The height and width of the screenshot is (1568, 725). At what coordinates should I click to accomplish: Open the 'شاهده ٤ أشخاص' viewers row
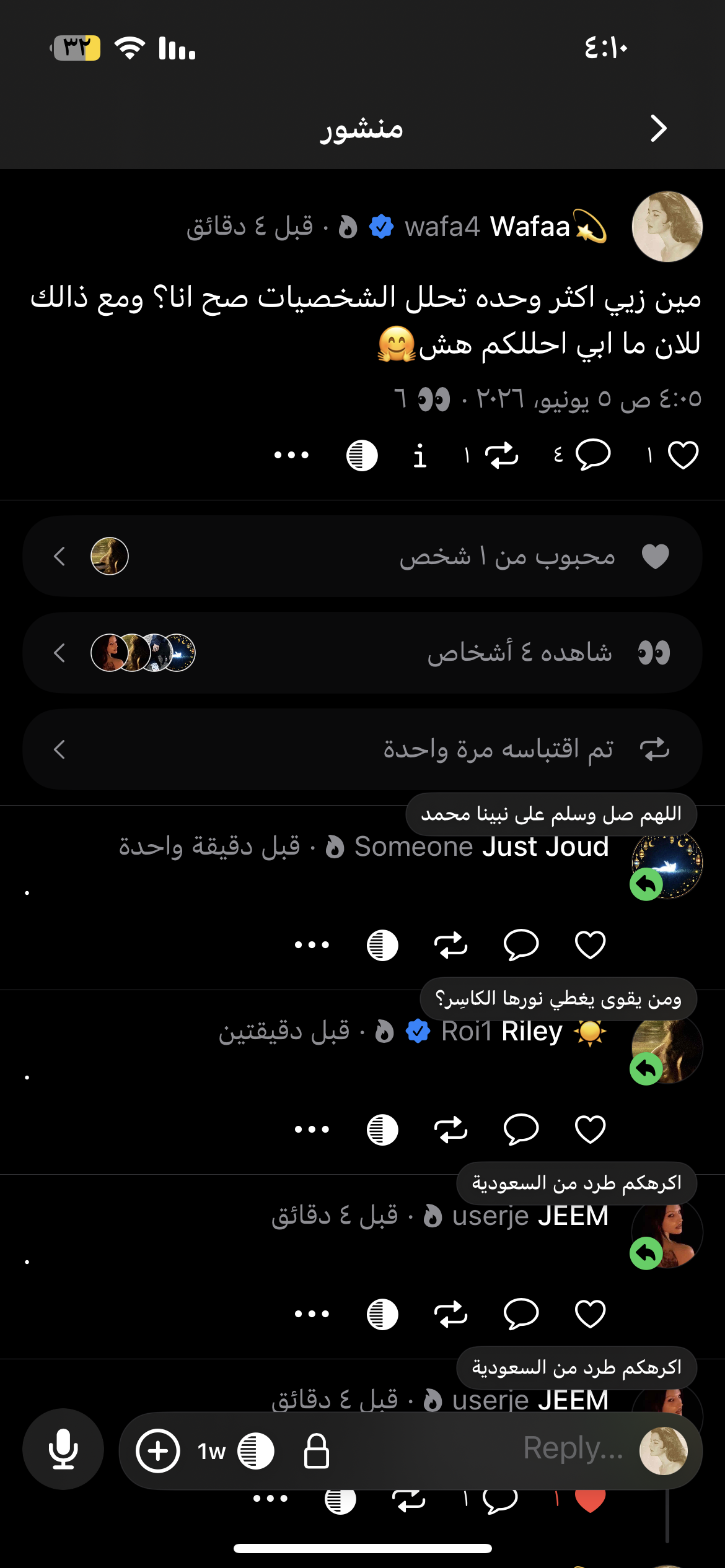click(x=362, y=653)
